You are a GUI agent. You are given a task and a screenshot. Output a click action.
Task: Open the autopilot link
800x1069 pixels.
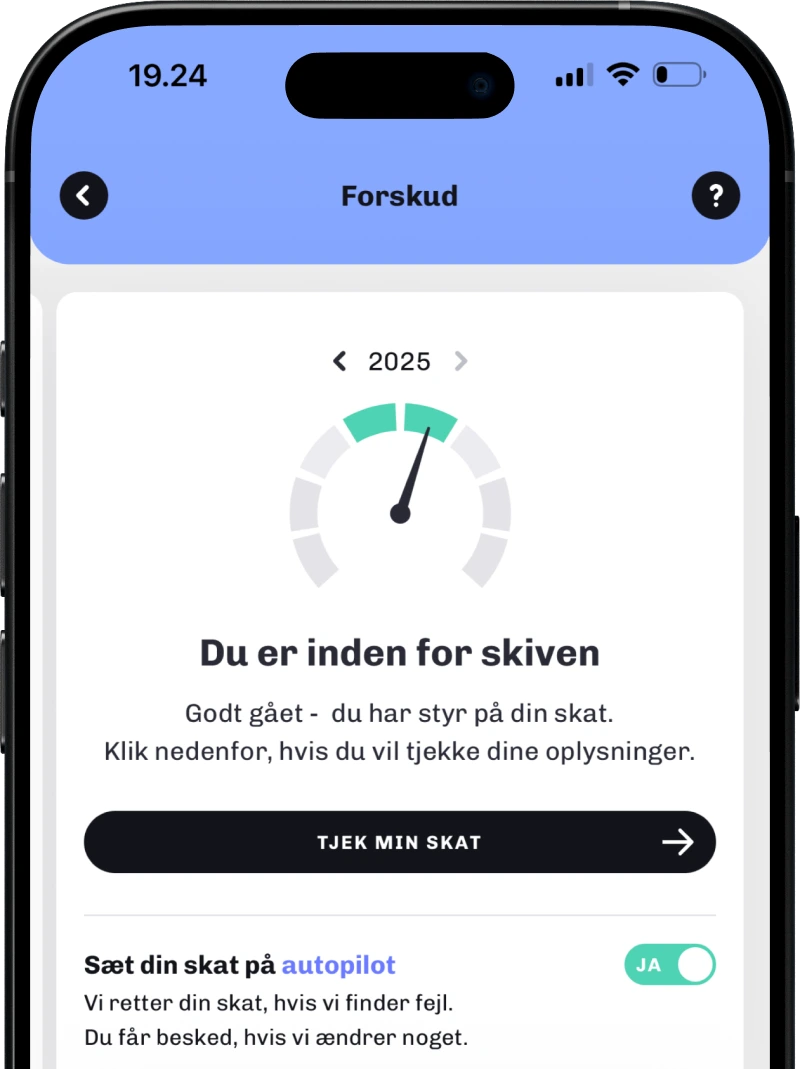coord(338,965)
